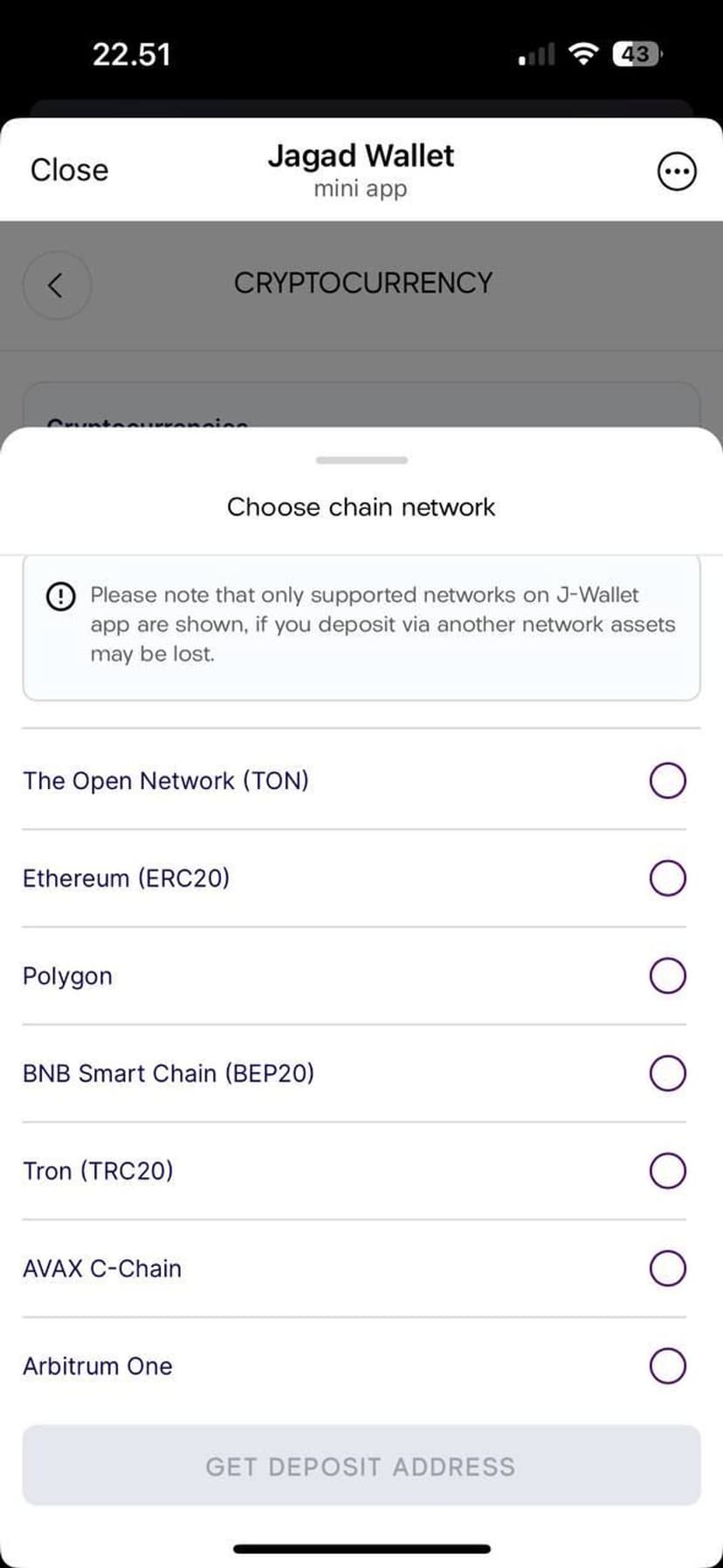Choose the Ethereum (ERC20) network
Image resolution: width=723 pixels, height=1568 pixels.
[x=667, y=878]
